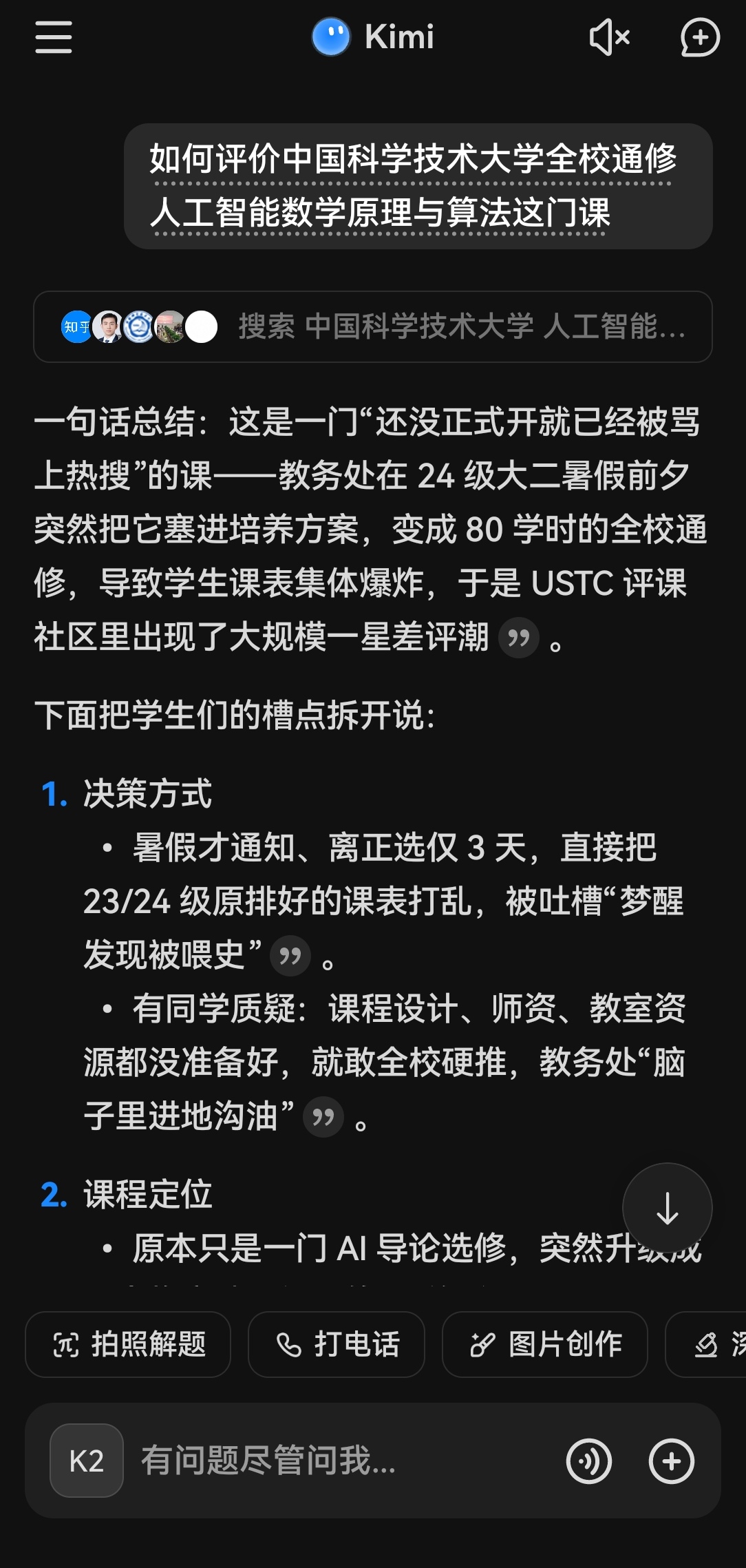Jump to bottom with the down arrow
The height and width of the screenshot is (1568, 746).
(667, 1208)
